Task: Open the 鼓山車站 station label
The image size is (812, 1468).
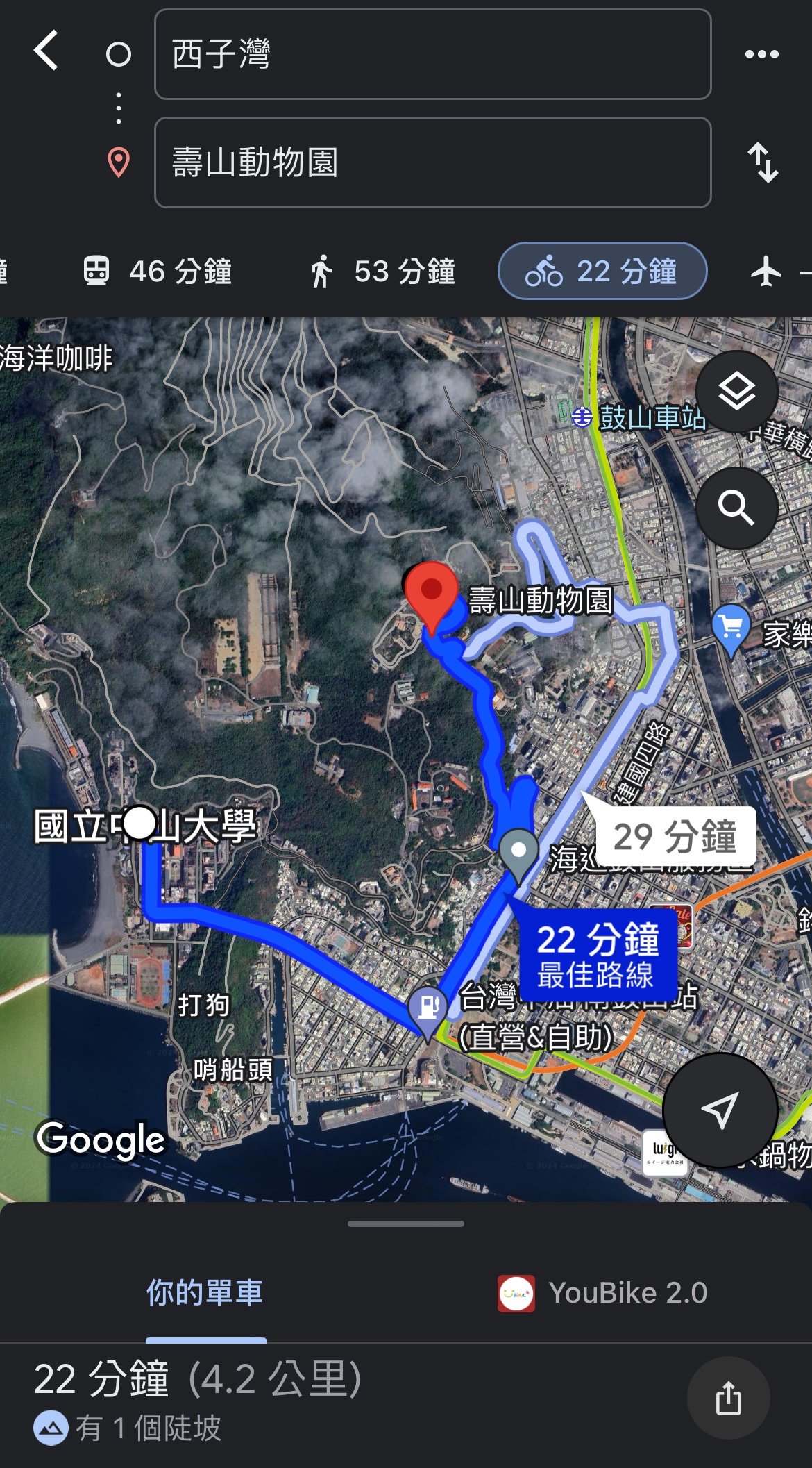Action: point(639,417)
